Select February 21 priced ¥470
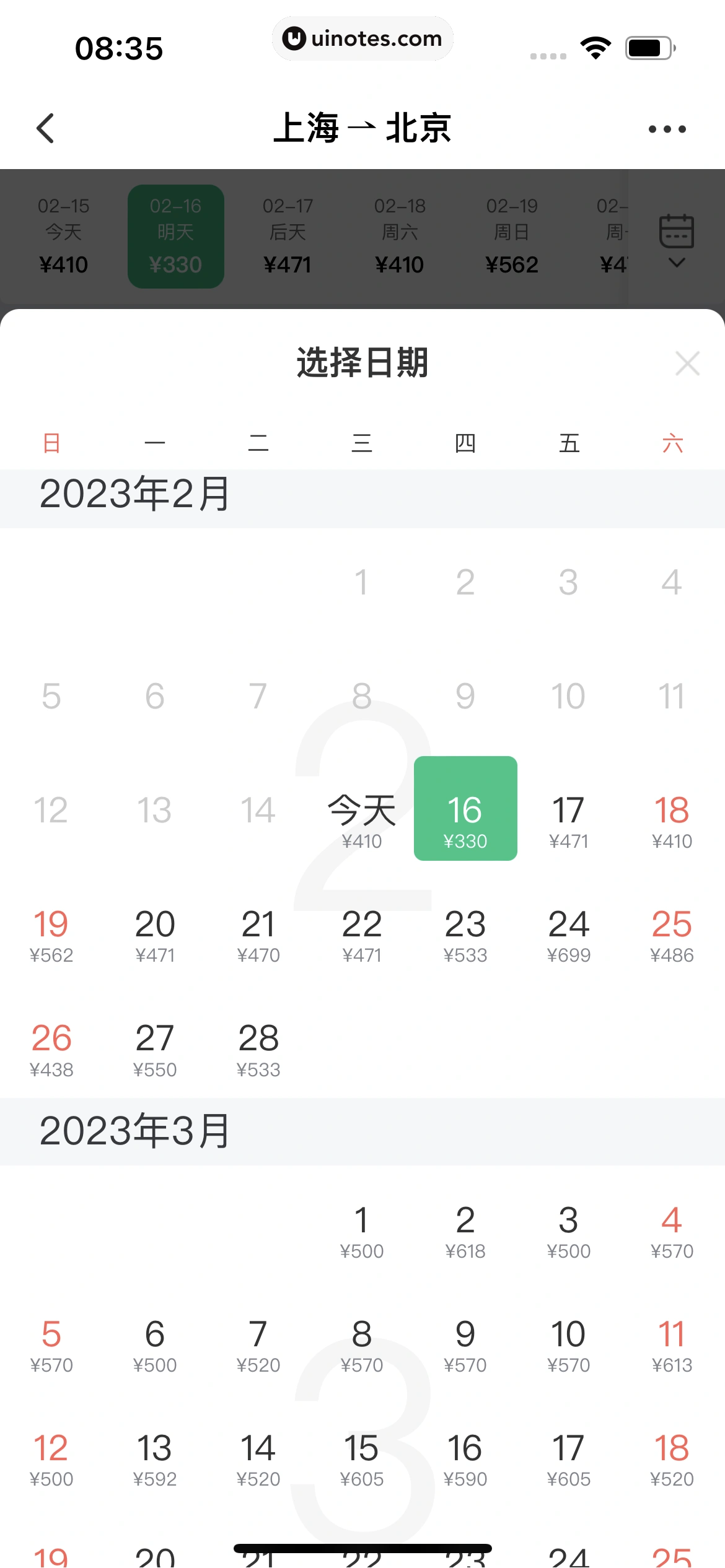The height and width of the screenshot is (1568, 725). [258, 935]
